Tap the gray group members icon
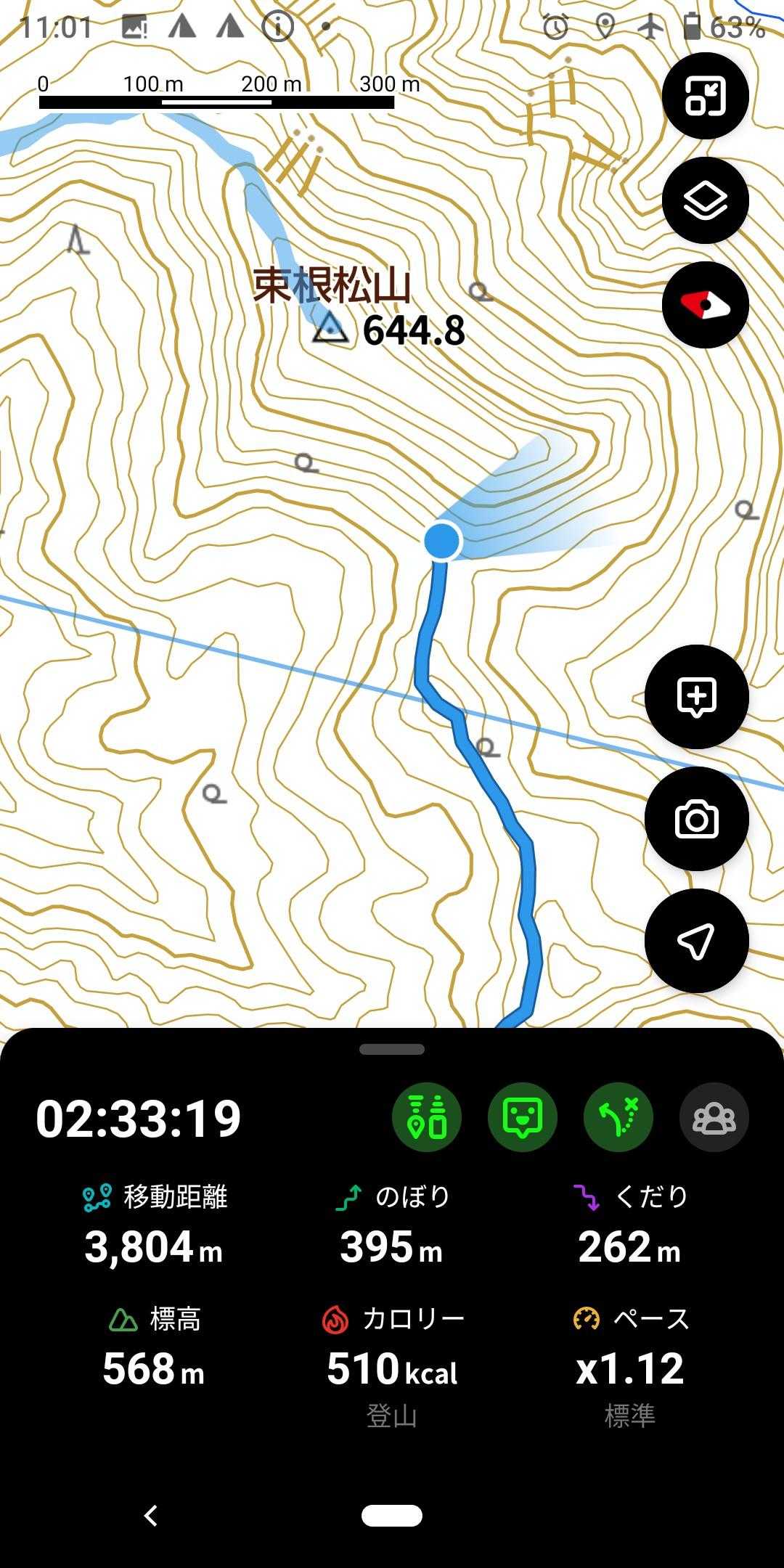This screenshot has height=1568, width=784. (x=714, y=1117)
